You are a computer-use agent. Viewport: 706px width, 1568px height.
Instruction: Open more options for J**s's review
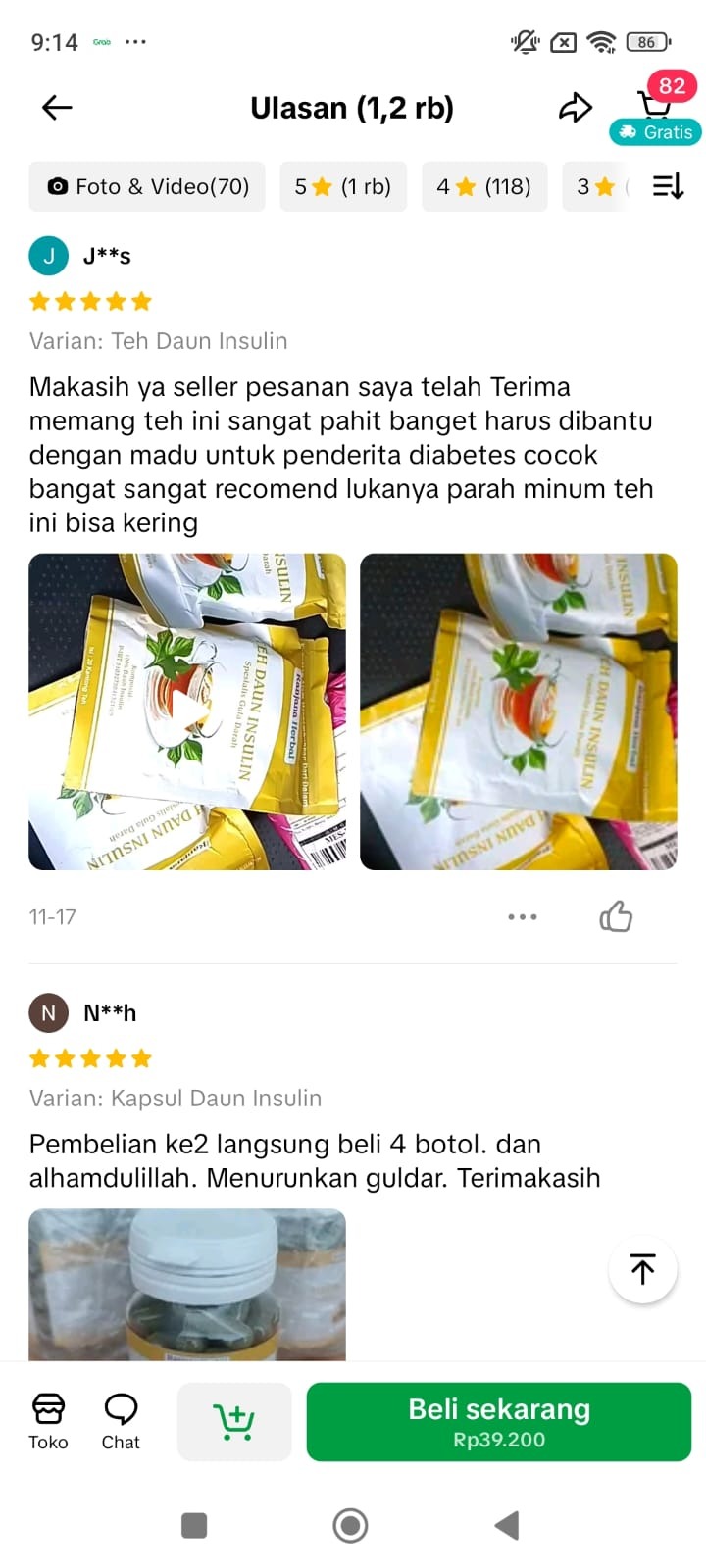522,917
